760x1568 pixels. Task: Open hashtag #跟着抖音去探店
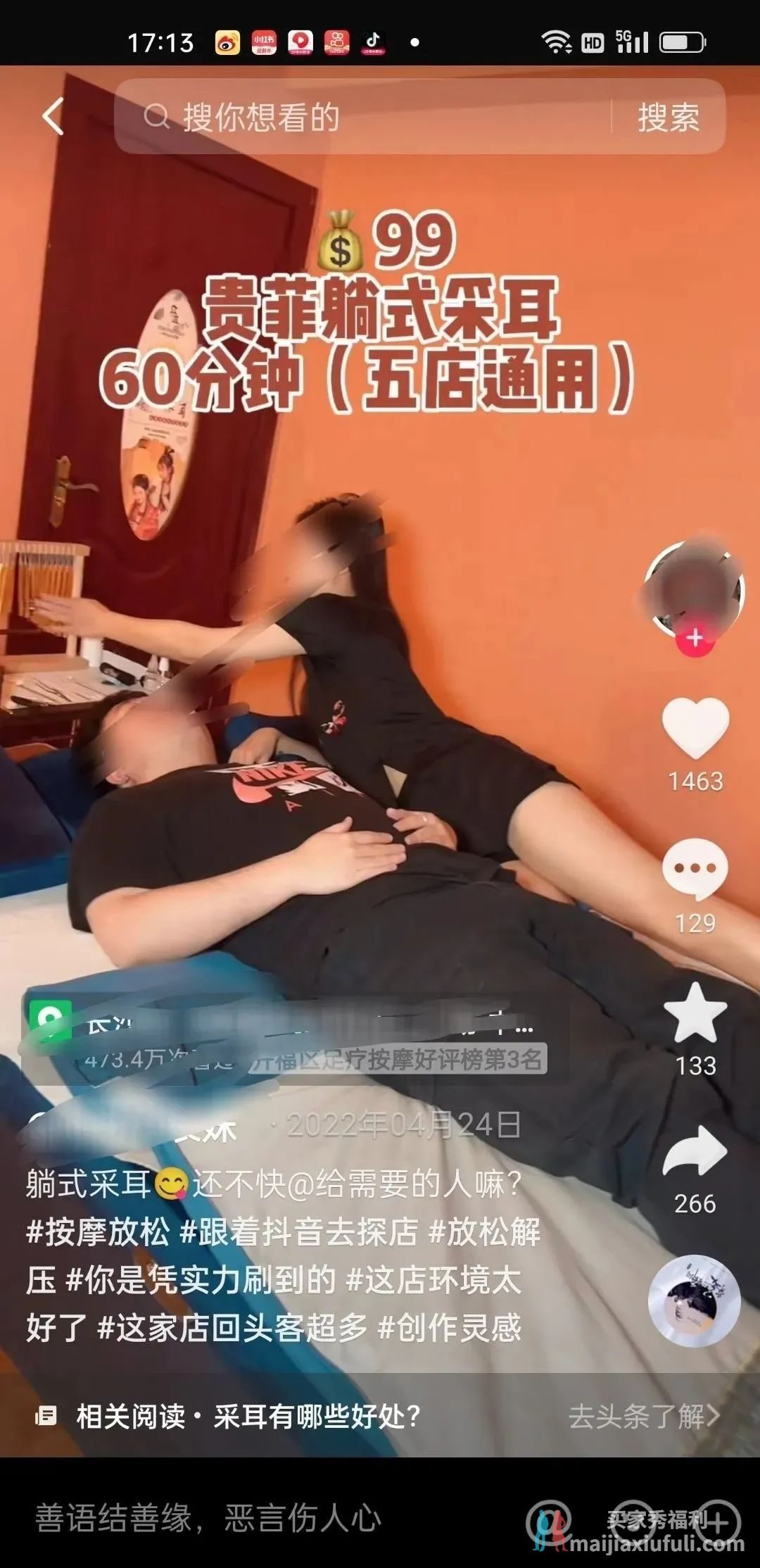[x=299, y=1232]
